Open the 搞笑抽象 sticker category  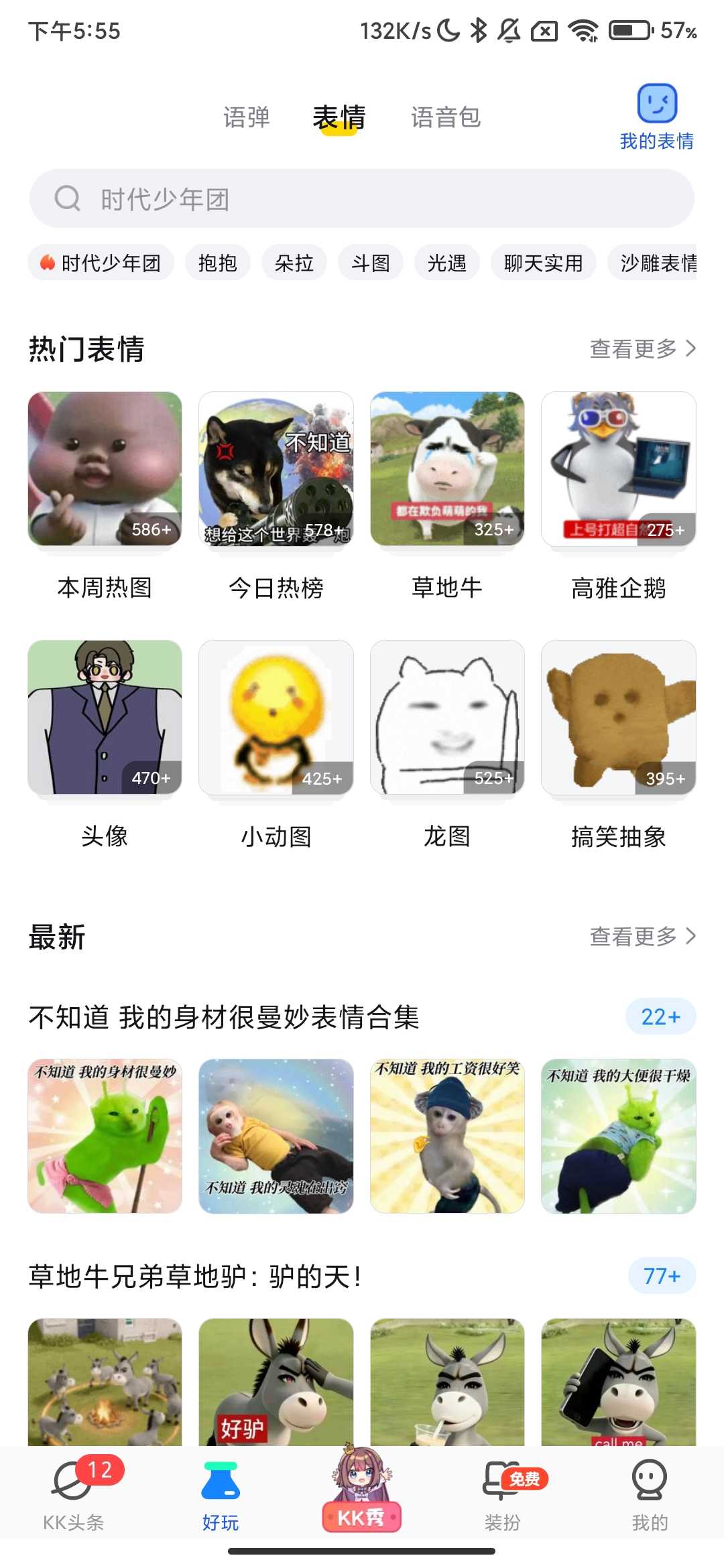coord(618,718)
